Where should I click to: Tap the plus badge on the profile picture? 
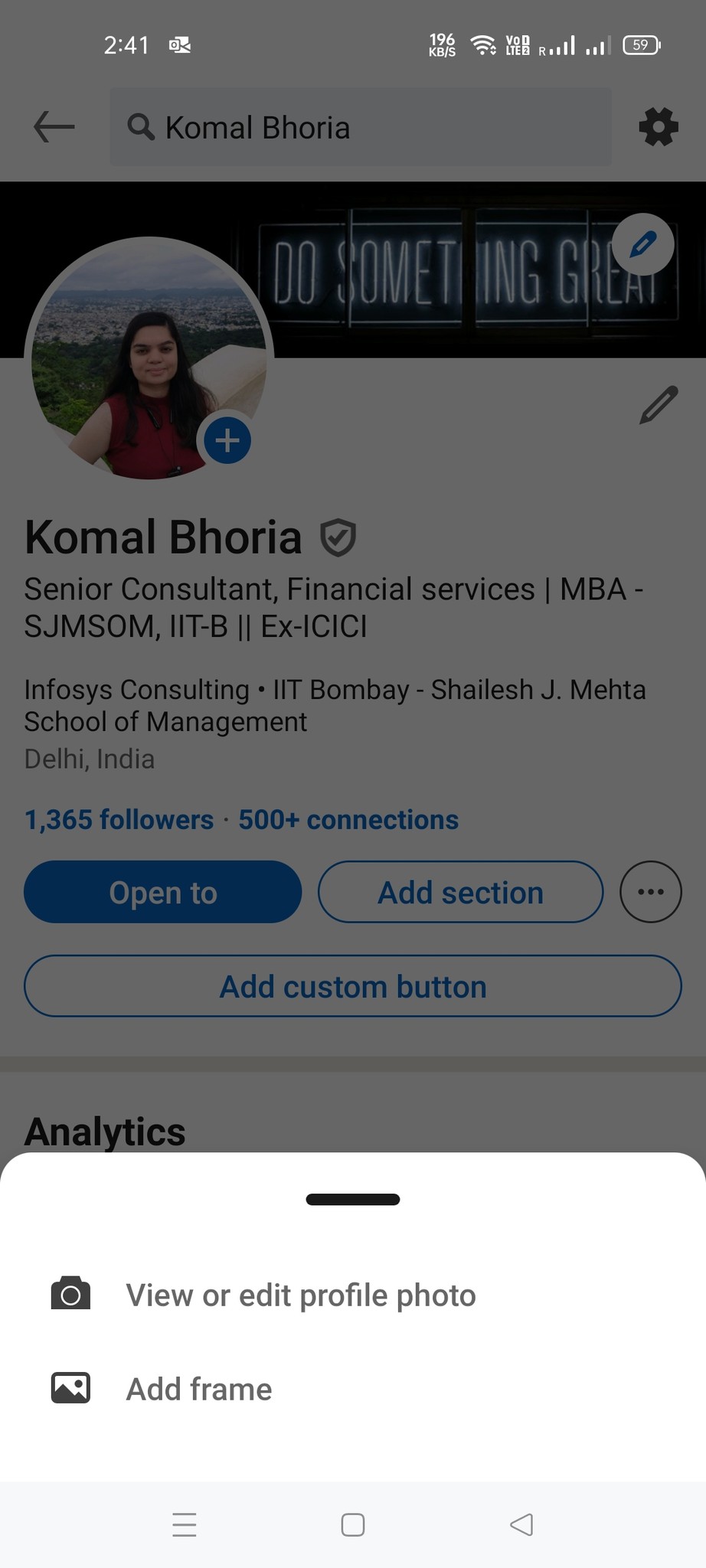click(x=227, y=439)
